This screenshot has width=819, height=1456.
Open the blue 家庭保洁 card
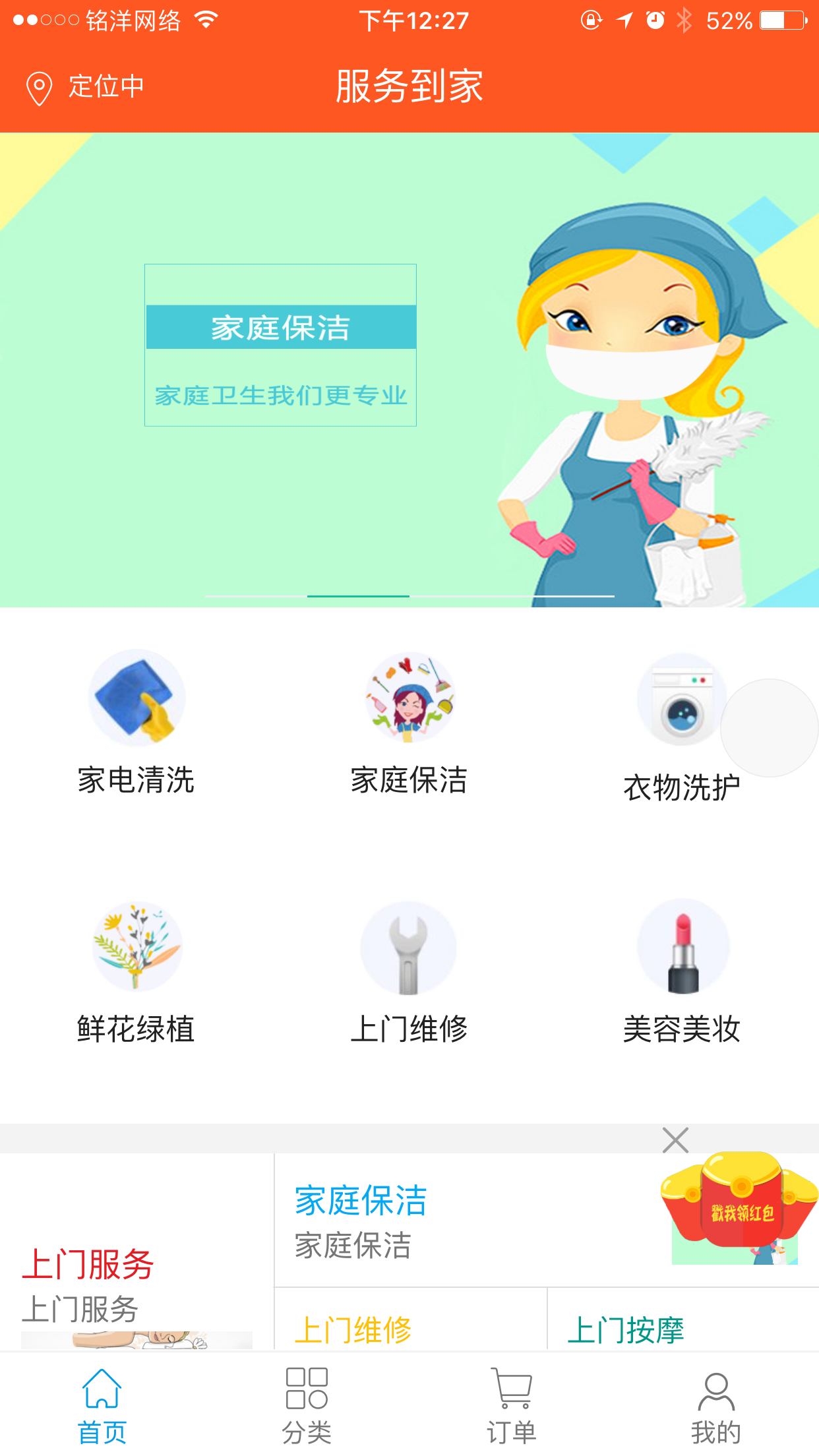coord(546,1220)
